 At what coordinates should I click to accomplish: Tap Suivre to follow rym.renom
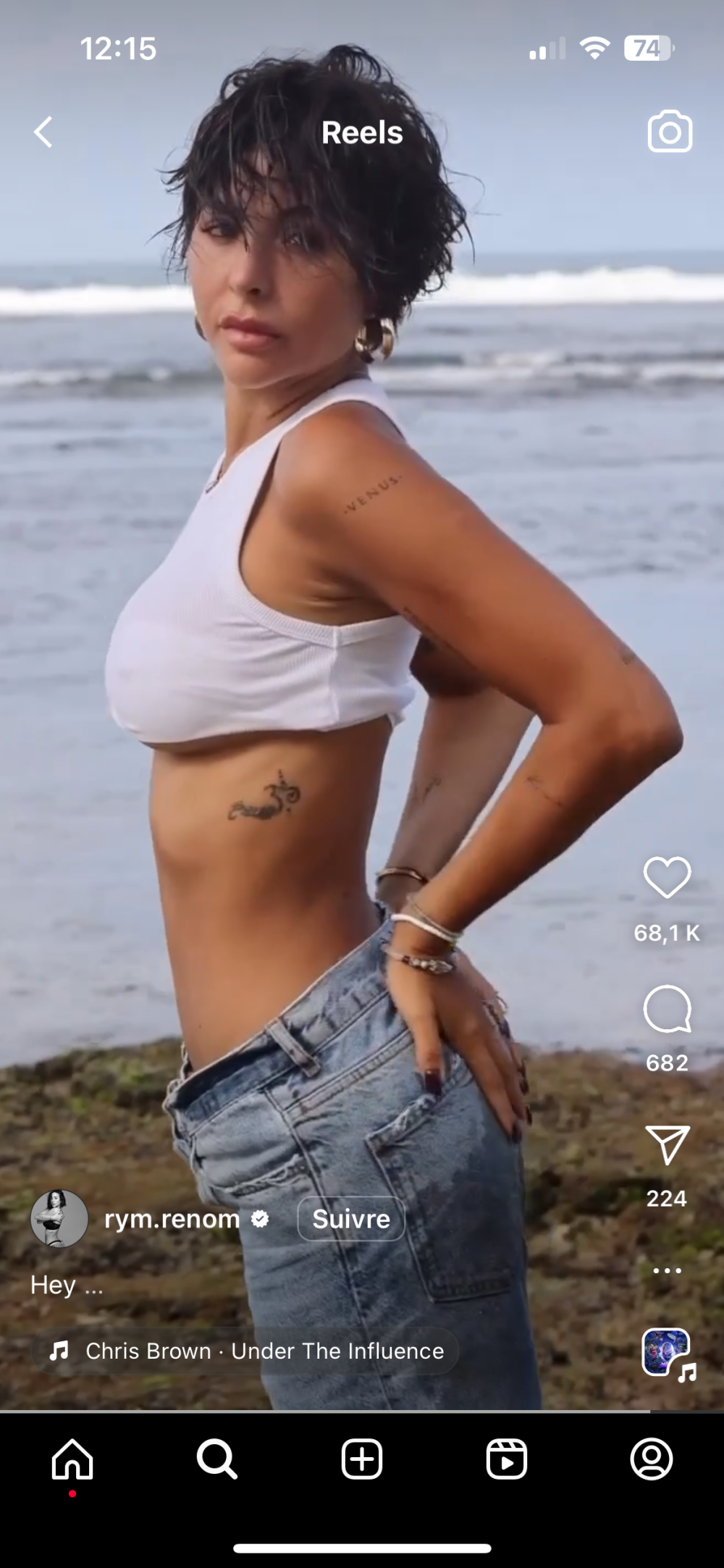point(351,1219)
